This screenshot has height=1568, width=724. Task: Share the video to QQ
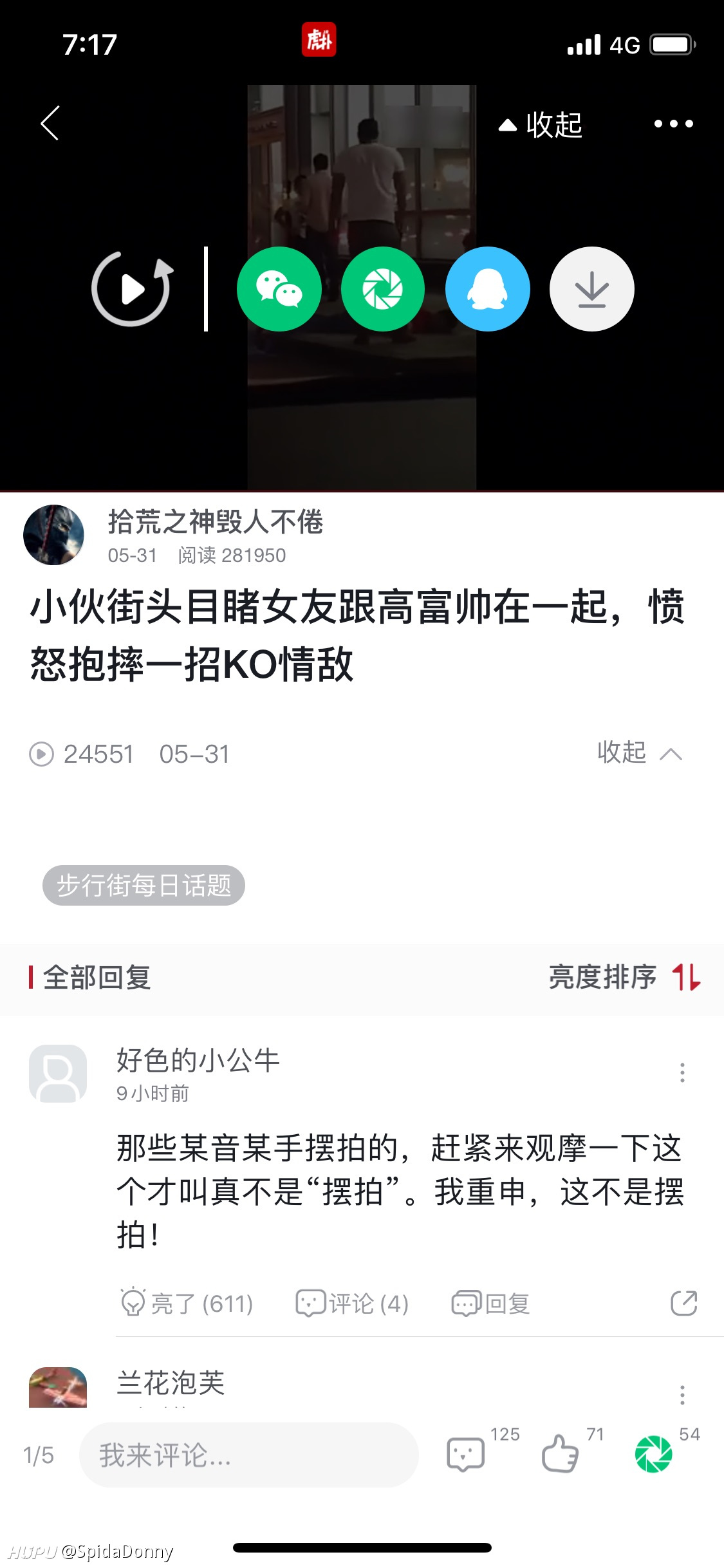pyautogui.click(x=487, y=289)
